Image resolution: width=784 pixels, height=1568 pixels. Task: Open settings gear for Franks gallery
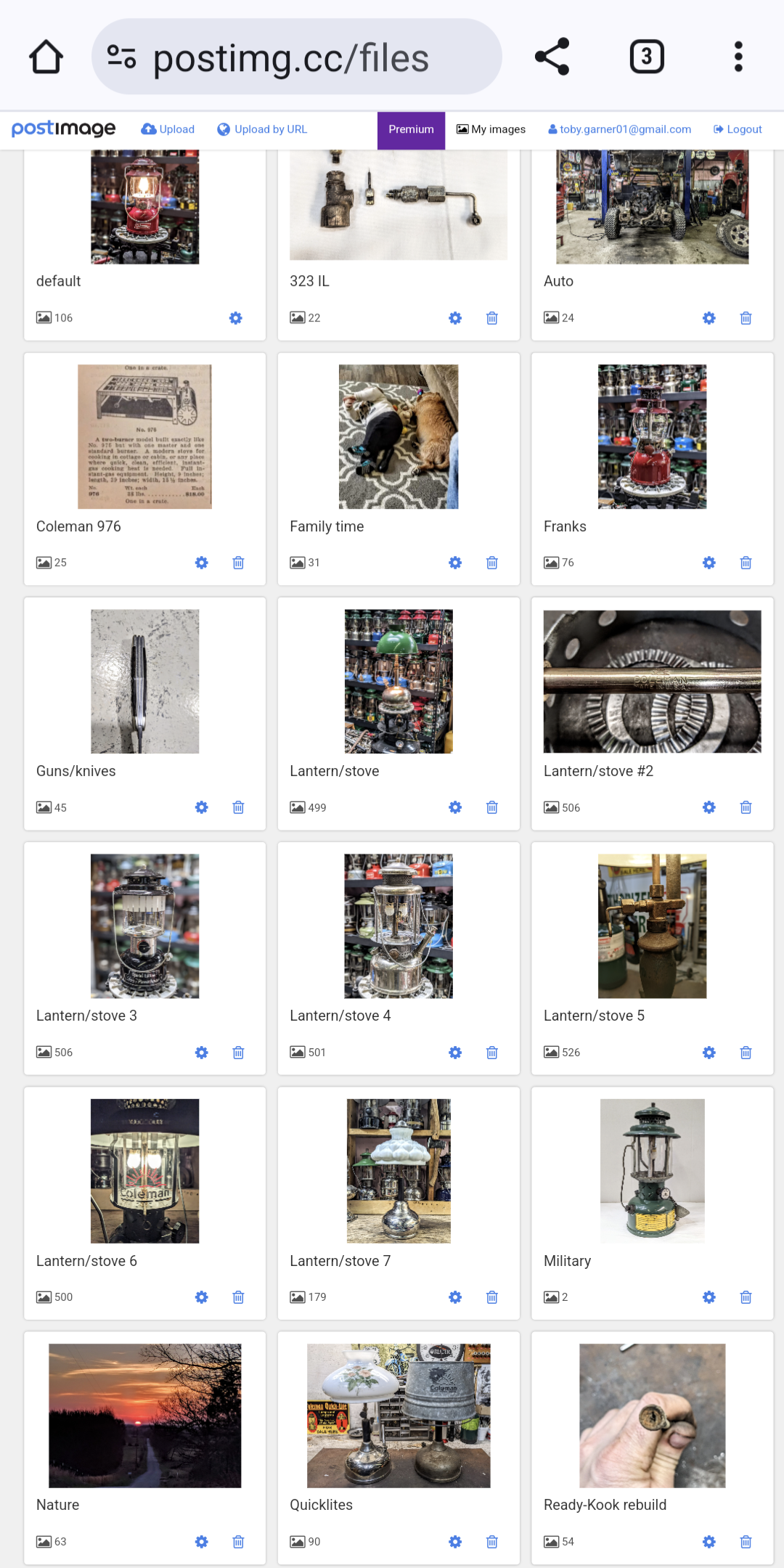709,563
